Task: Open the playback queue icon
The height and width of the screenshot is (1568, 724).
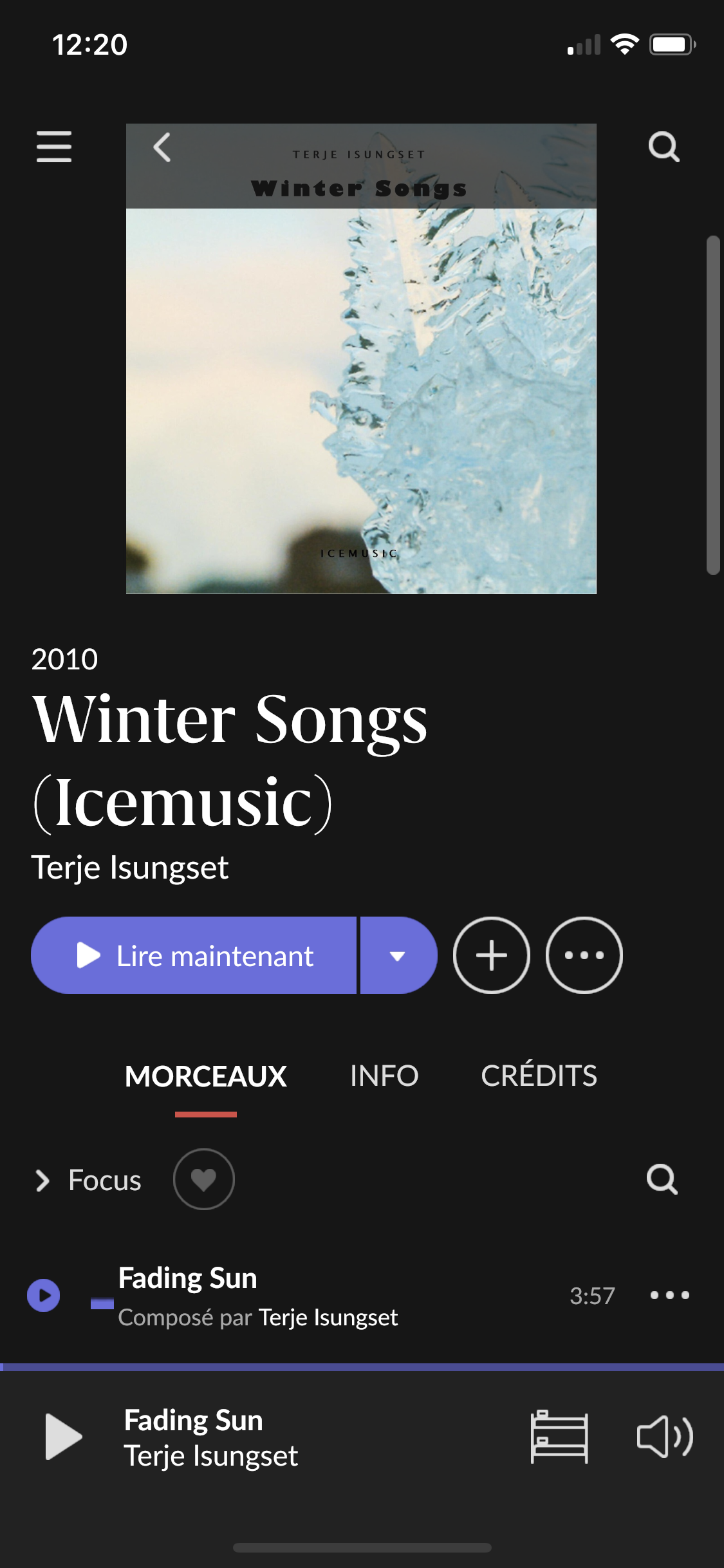Action: 559,1436
